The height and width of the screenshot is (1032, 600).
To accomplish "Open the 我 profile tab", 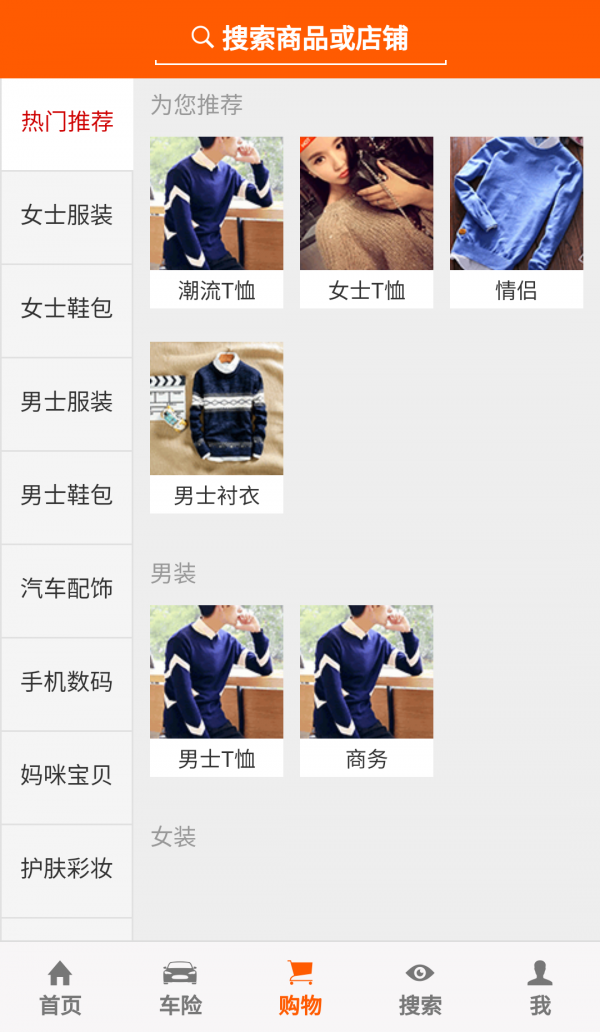I will (540, 988).
